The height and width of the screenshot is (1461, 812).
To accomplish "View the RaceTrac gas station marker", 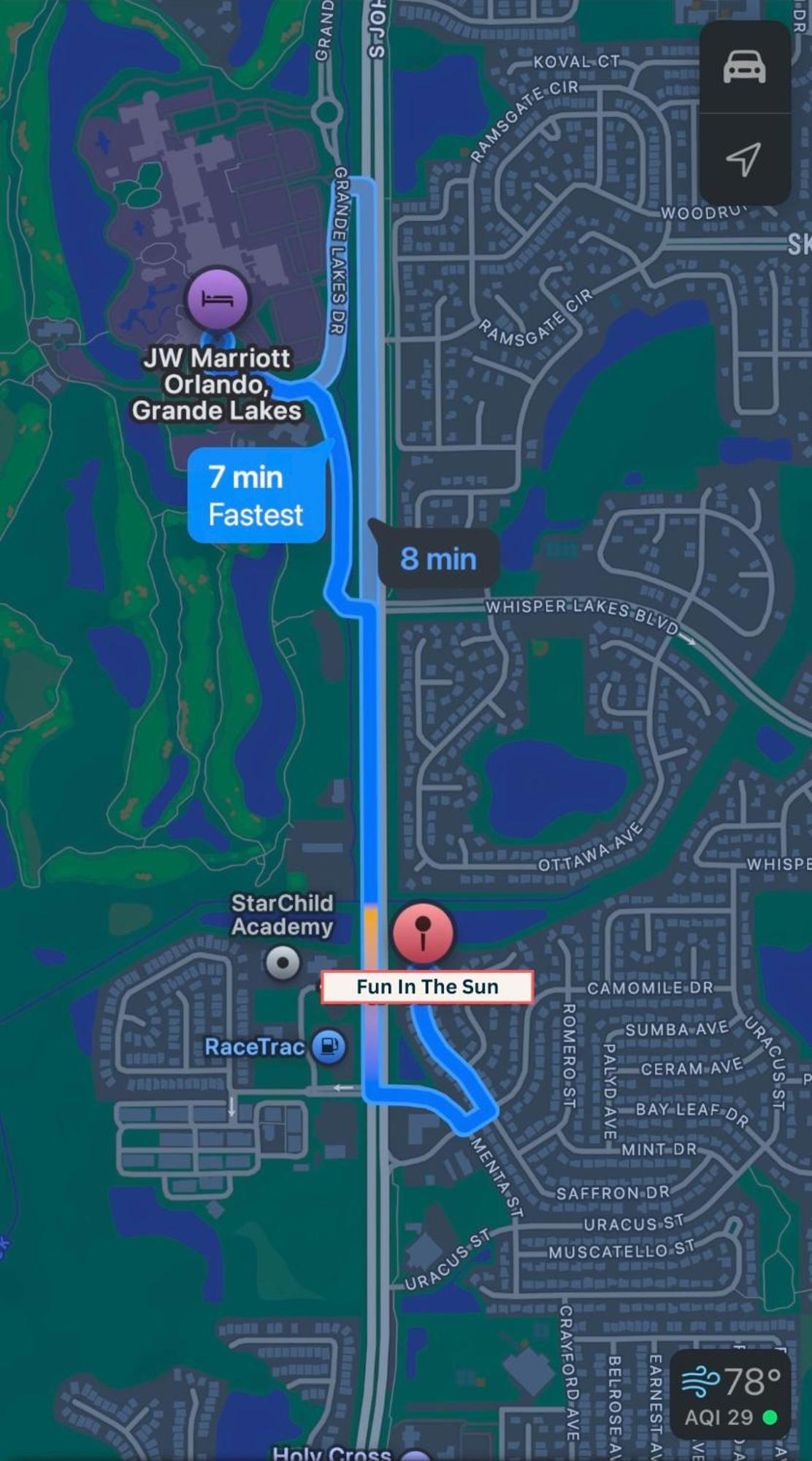I will [329, 1046].
